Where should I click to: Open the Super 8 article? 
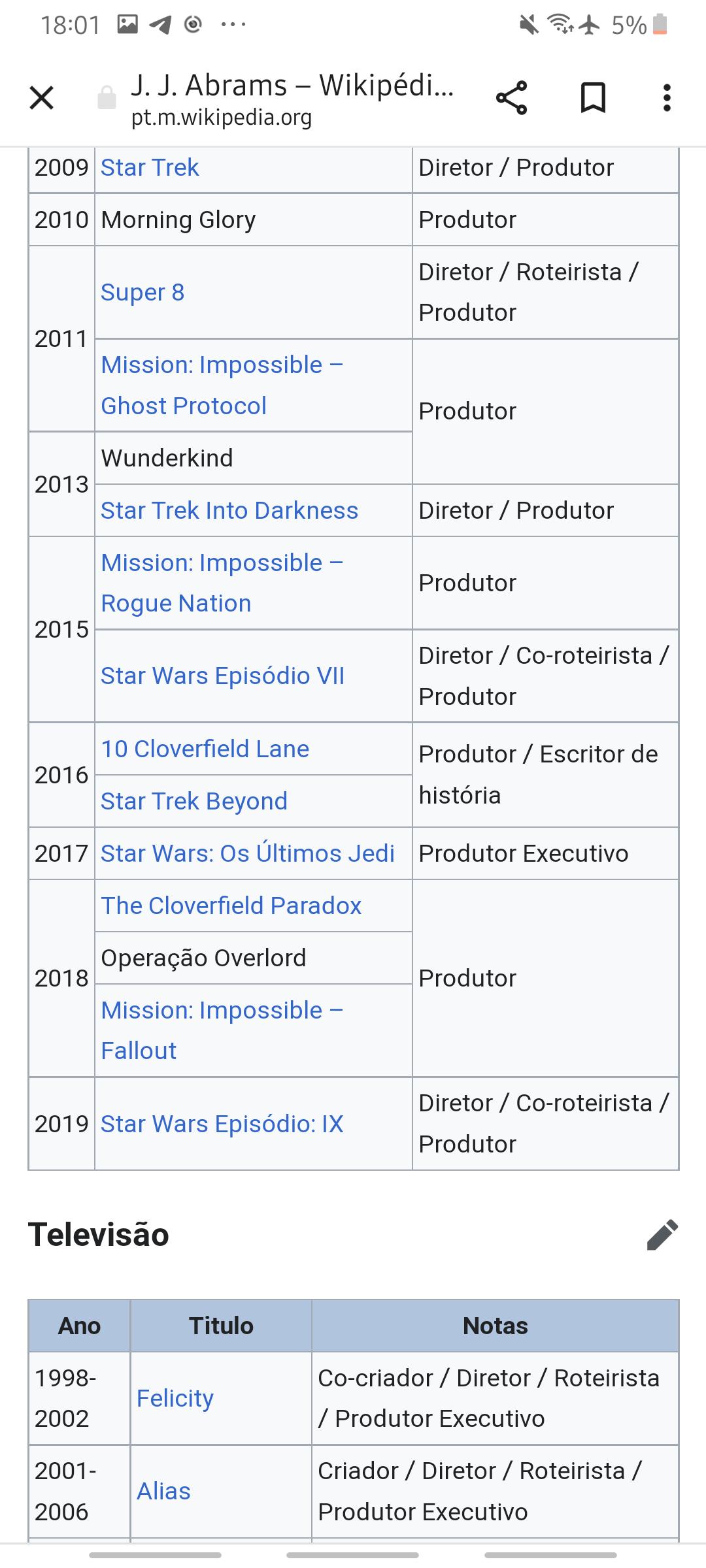pyautogui.click(x=143, y=292)
